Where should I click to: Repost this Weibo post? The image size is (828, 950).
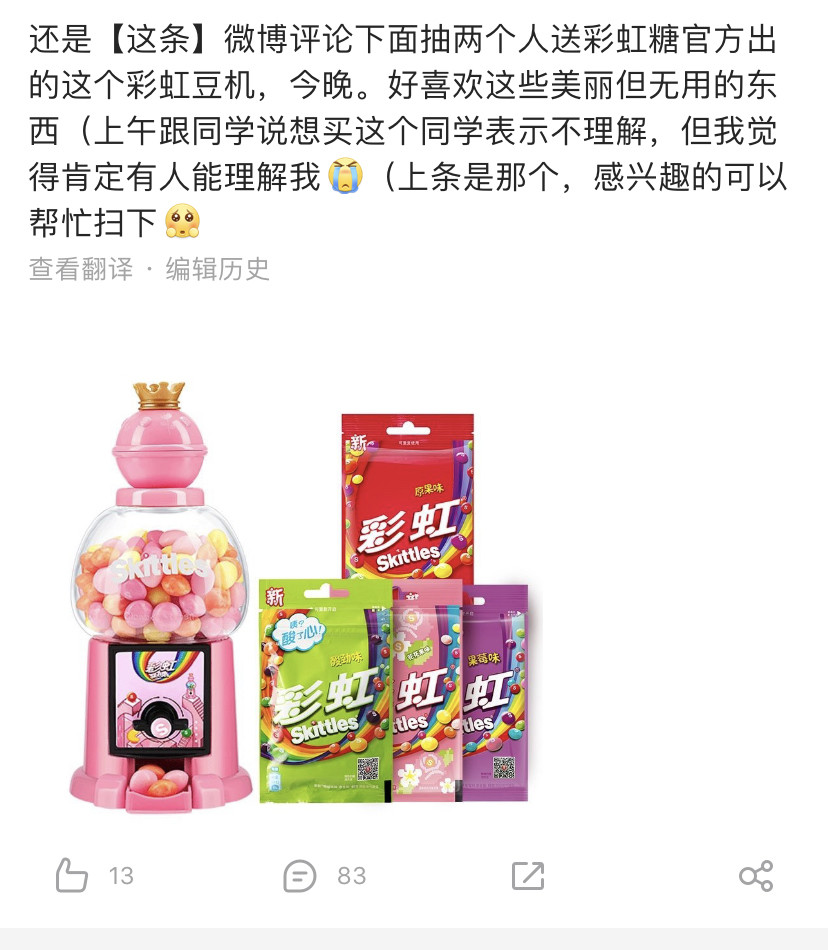[x=527, y=876]
